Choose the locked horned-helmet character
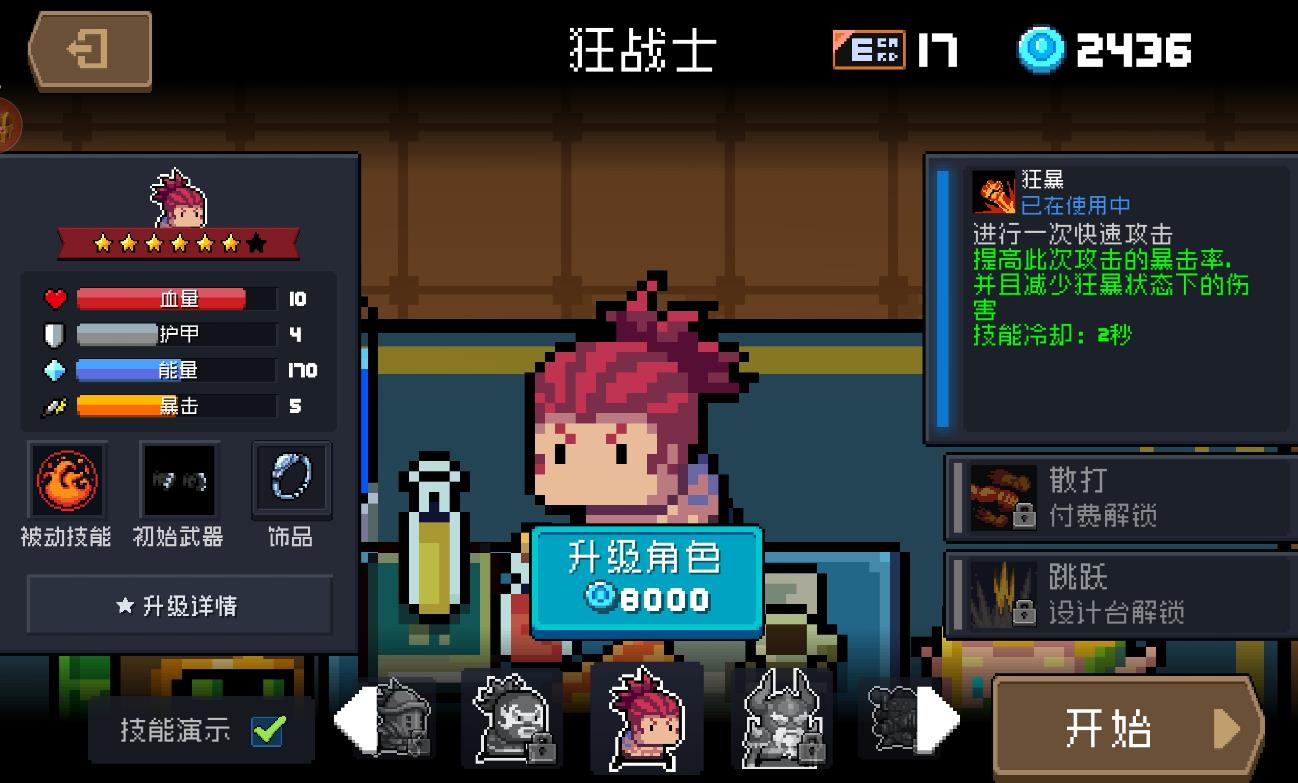This screenshot has height=783, width=1298. (781, 718)
